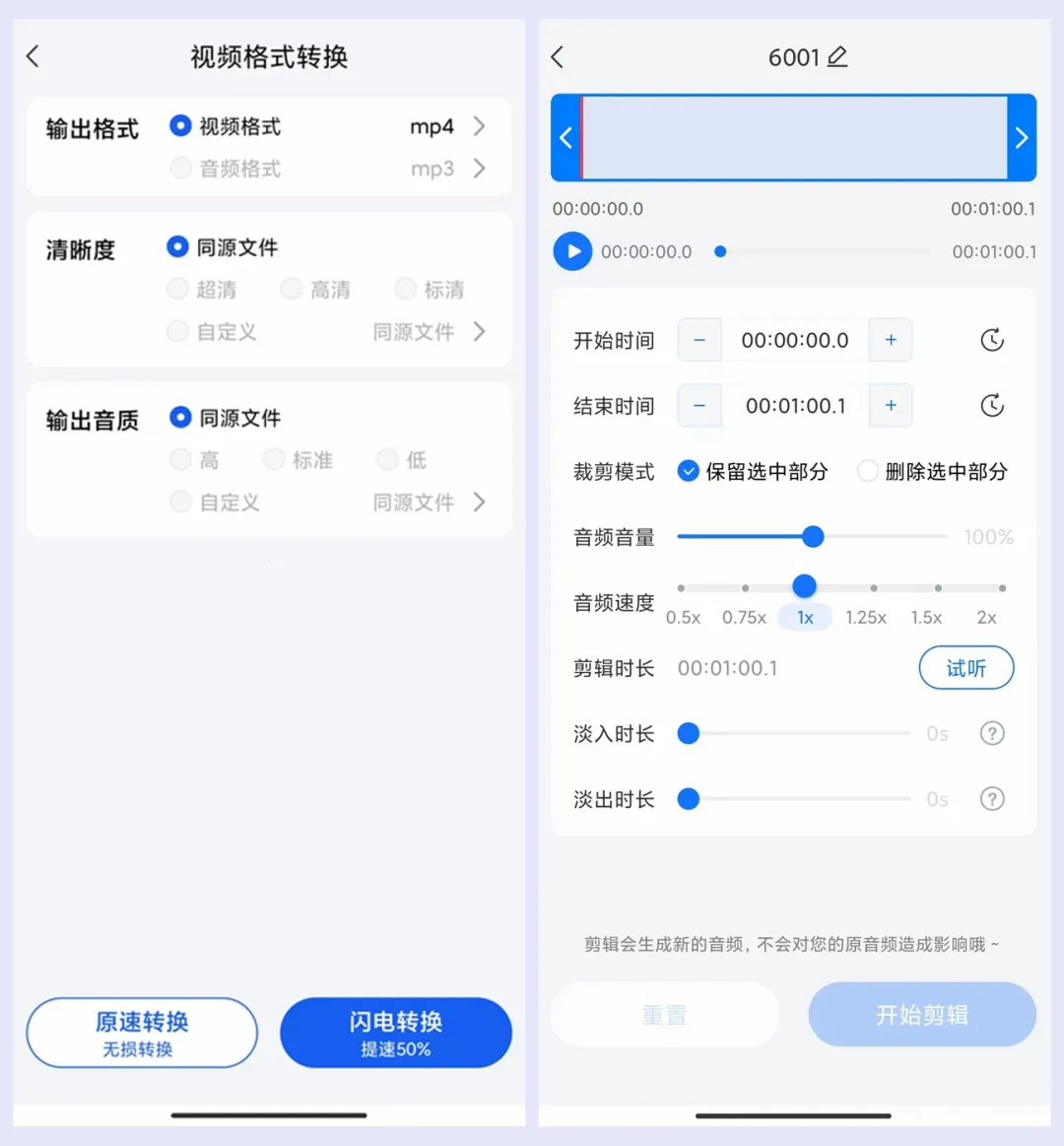Image resolution: width=1064 pixels, height=1146 pixels.
Task: Adjust the audio volume slider
Action: [x=813, y=537]
